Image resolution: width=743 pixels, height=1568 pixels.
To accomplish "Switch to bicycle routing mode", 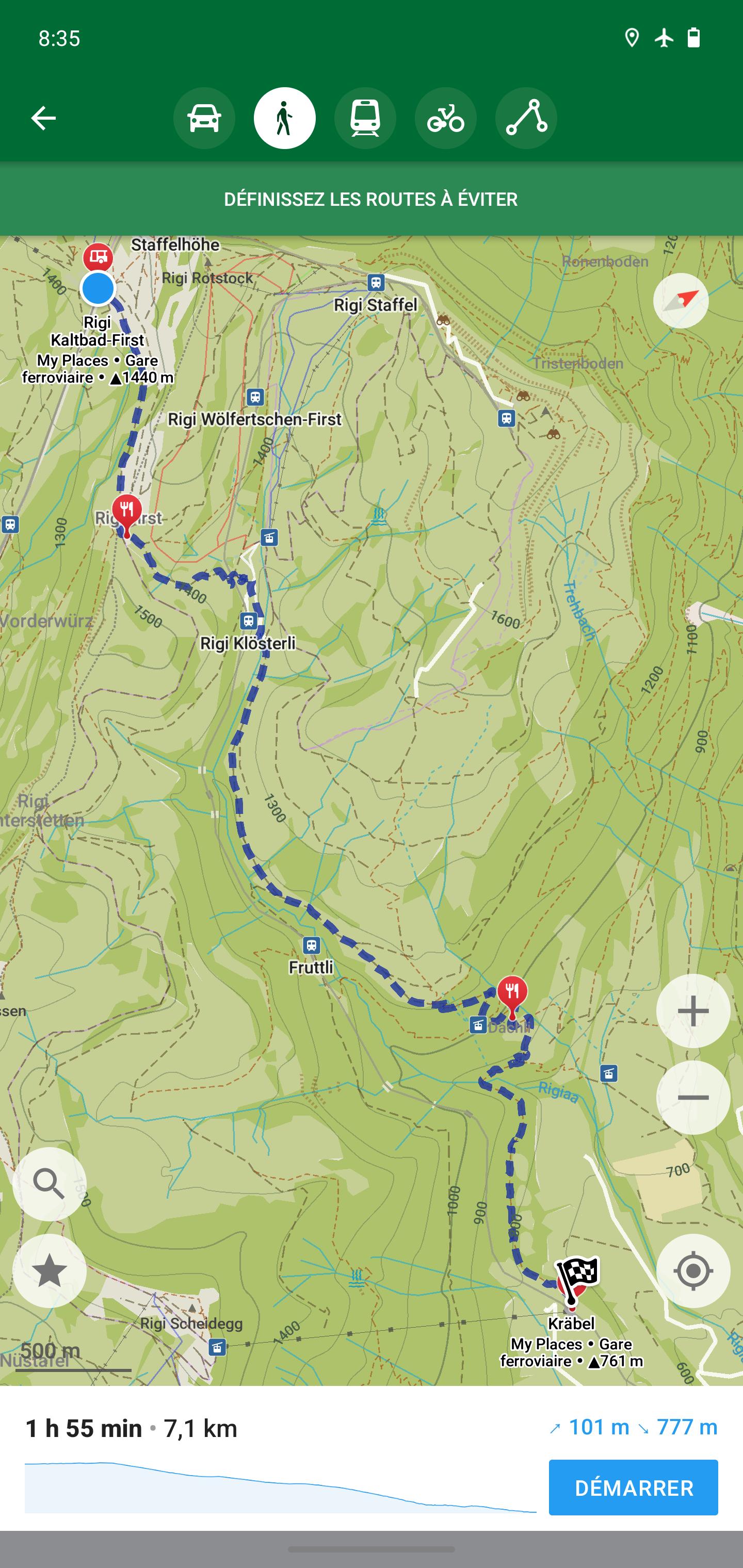I will click(x=445, y=118).
